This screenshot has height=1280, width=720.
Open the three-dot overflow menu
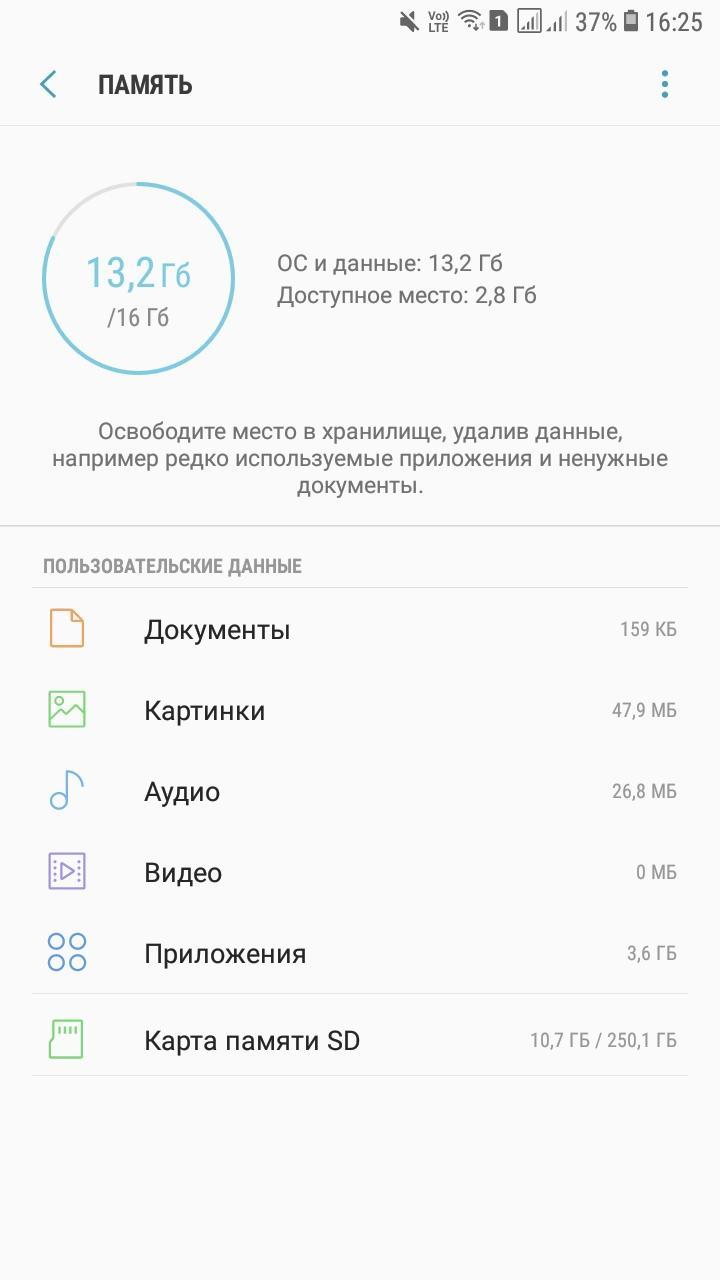click(665, 85)
